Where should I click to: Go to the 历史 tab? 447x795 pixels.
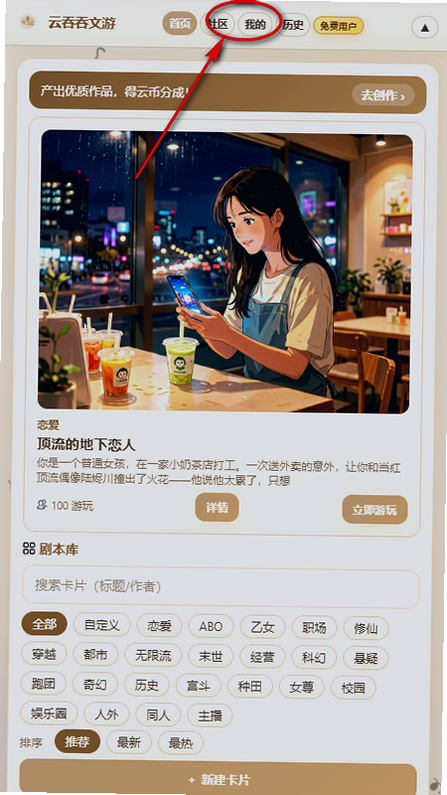tap(293, 25)
